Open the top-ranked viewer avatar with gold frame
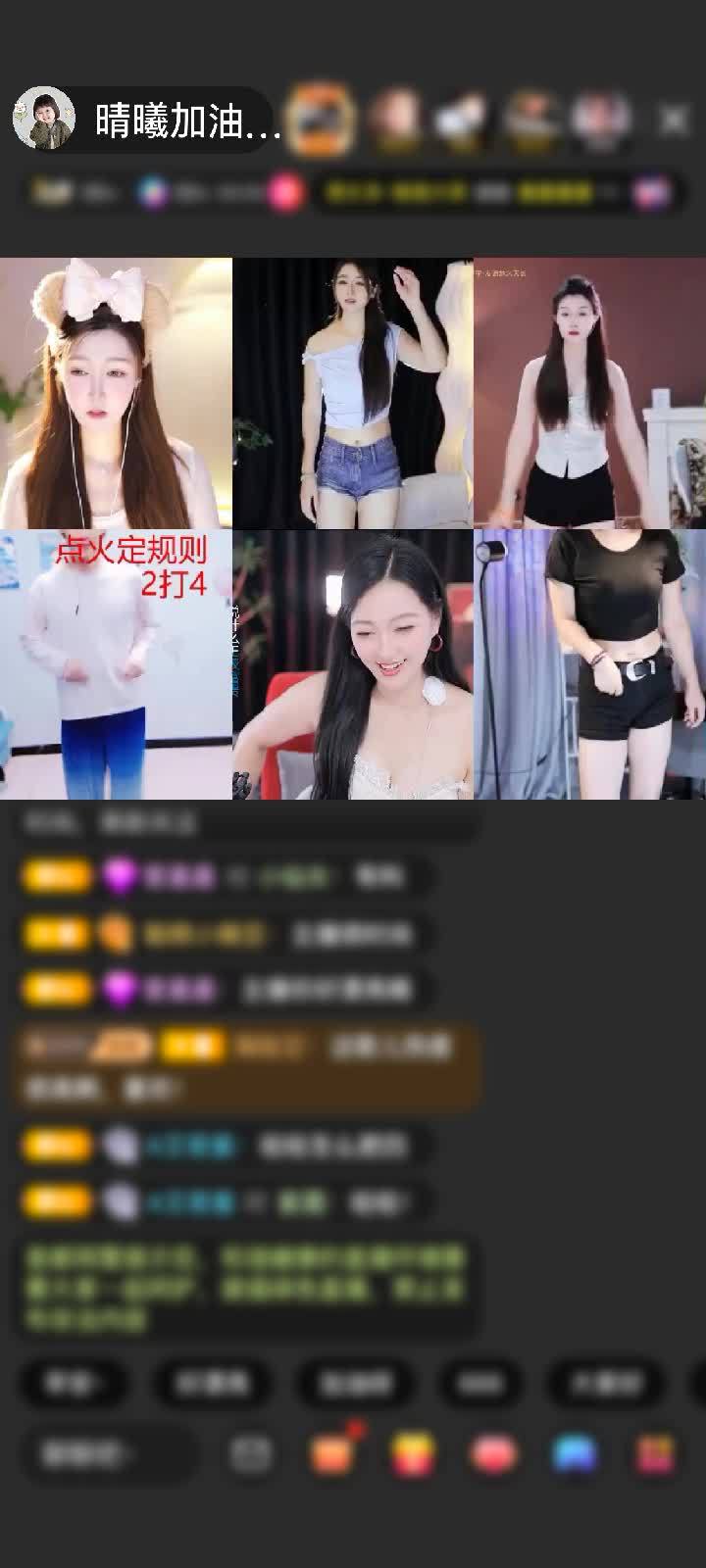Screen dimensions: 706x1568 pyautogui.click(x=321, y=119)
